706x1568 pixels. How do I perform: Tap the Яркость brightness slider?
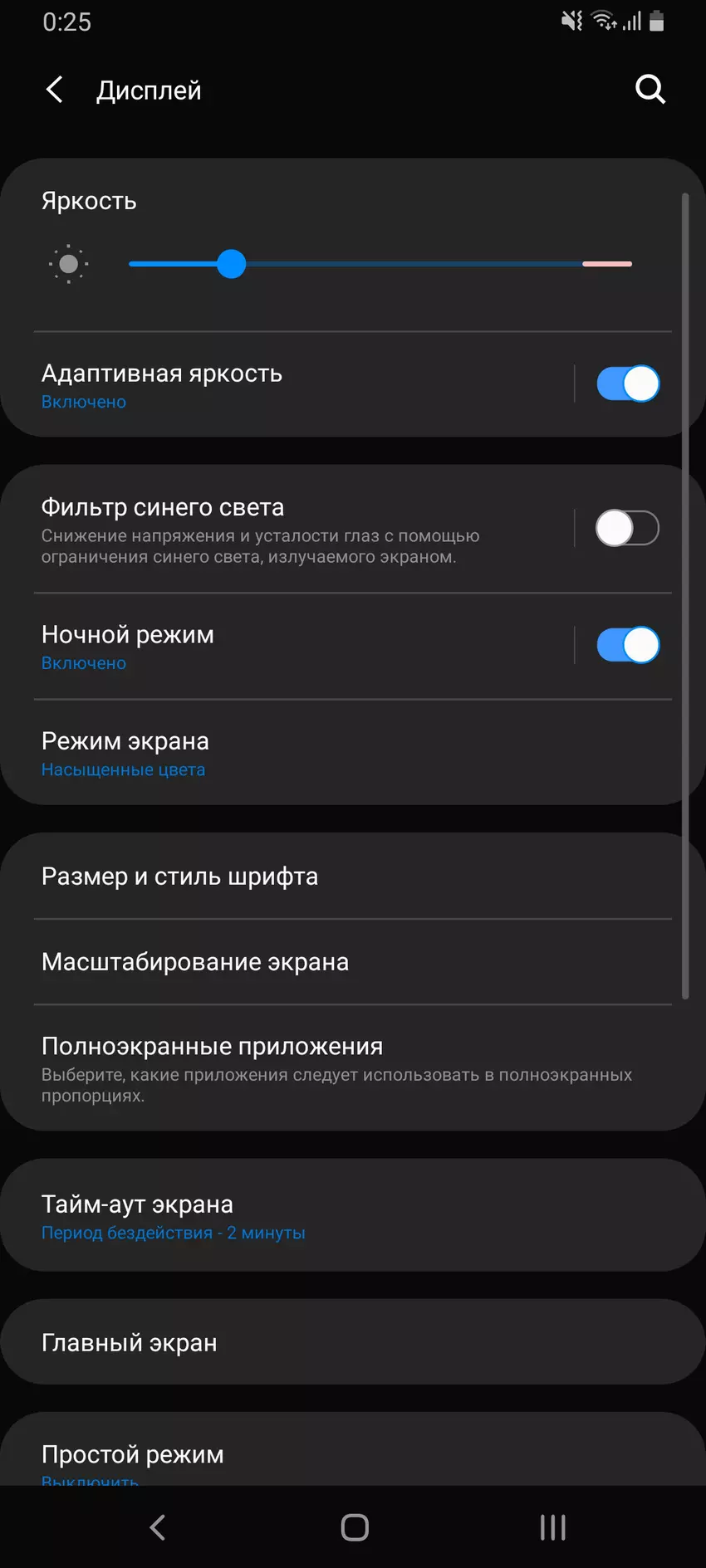pyautogui.click(x=380, y=264)
